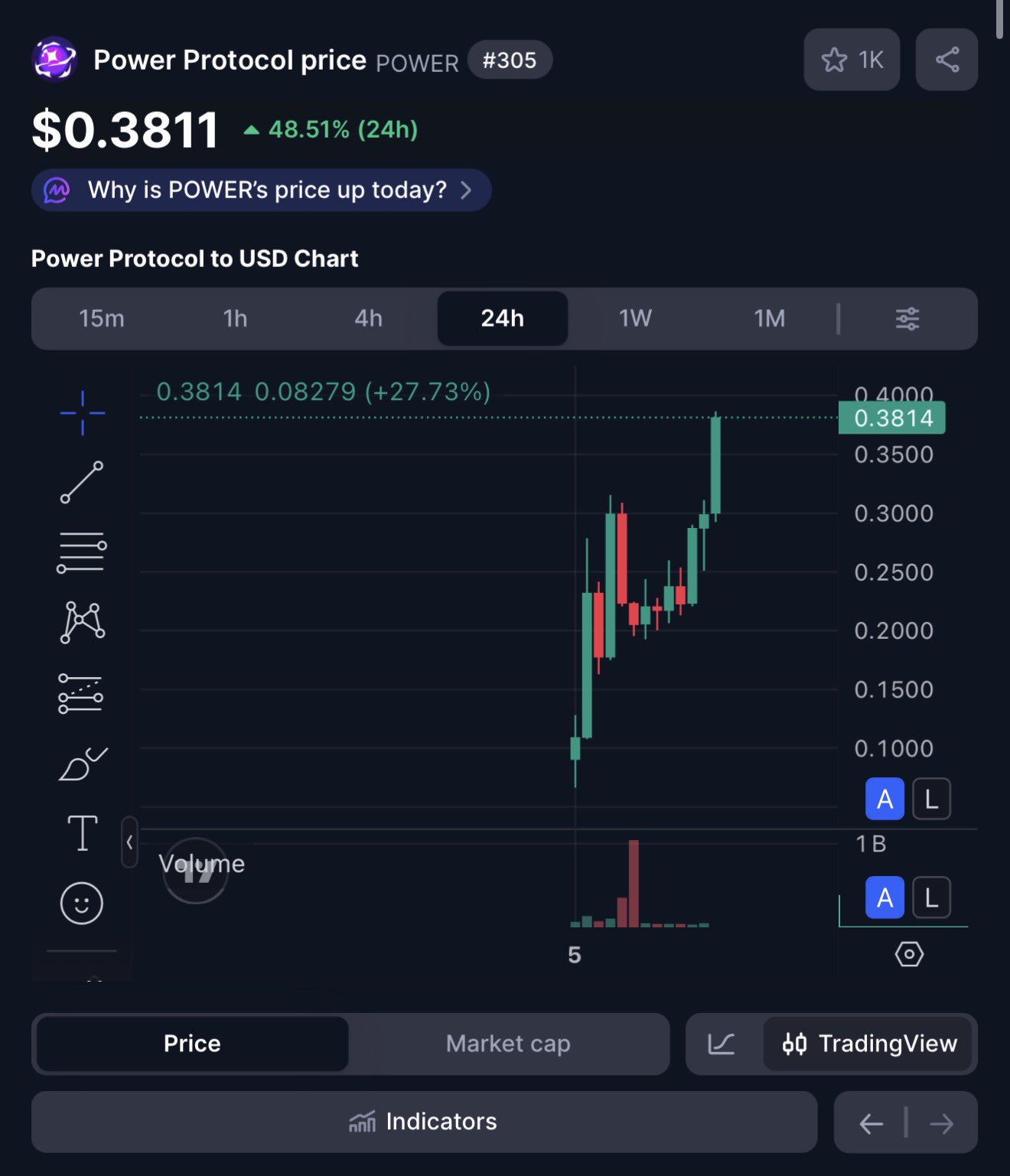Show the 1M chart range
The image size is (1010, 1176).
769,318
